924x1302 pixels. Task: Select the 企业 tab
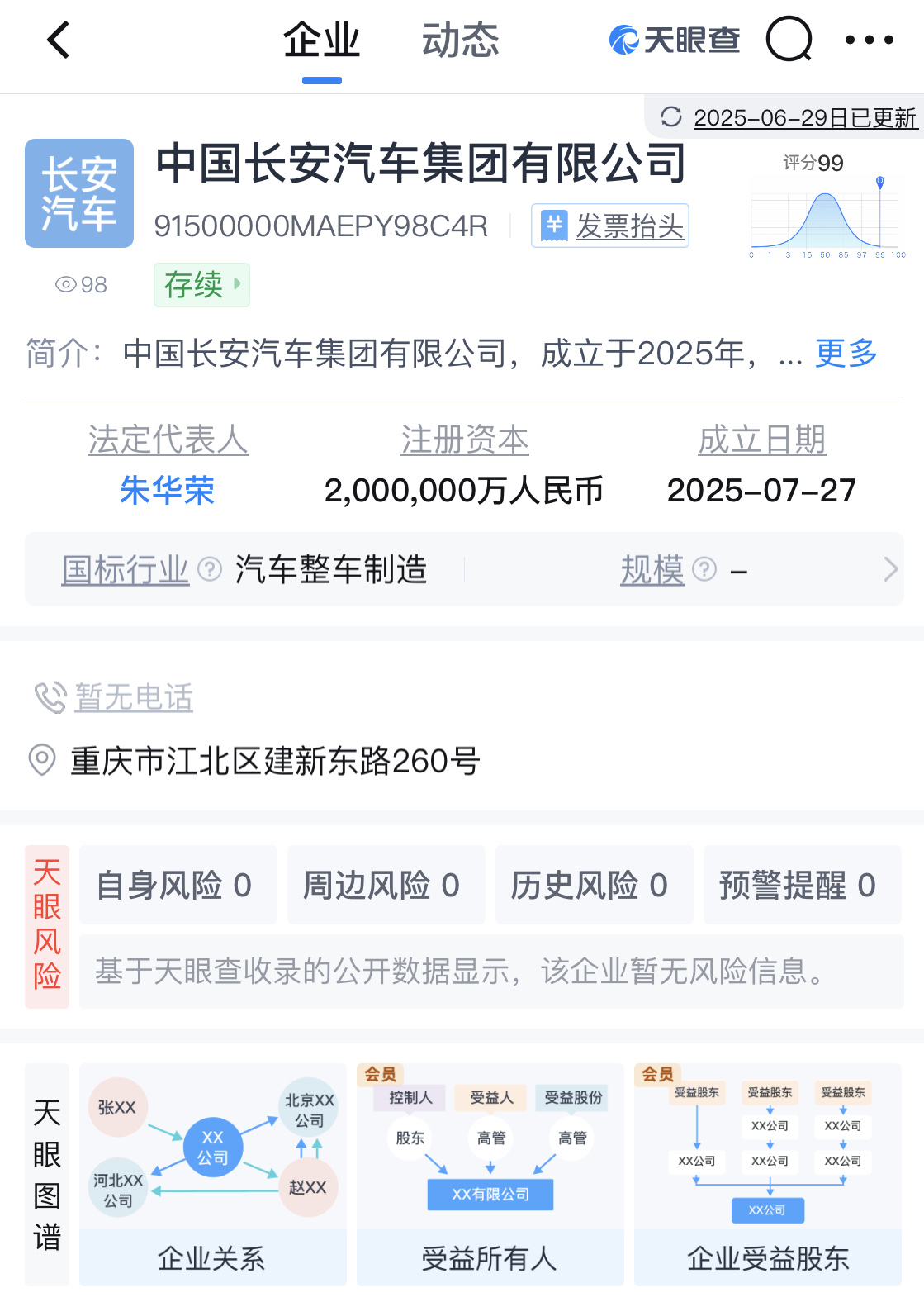pyautogui.click(x=321, y=40)
